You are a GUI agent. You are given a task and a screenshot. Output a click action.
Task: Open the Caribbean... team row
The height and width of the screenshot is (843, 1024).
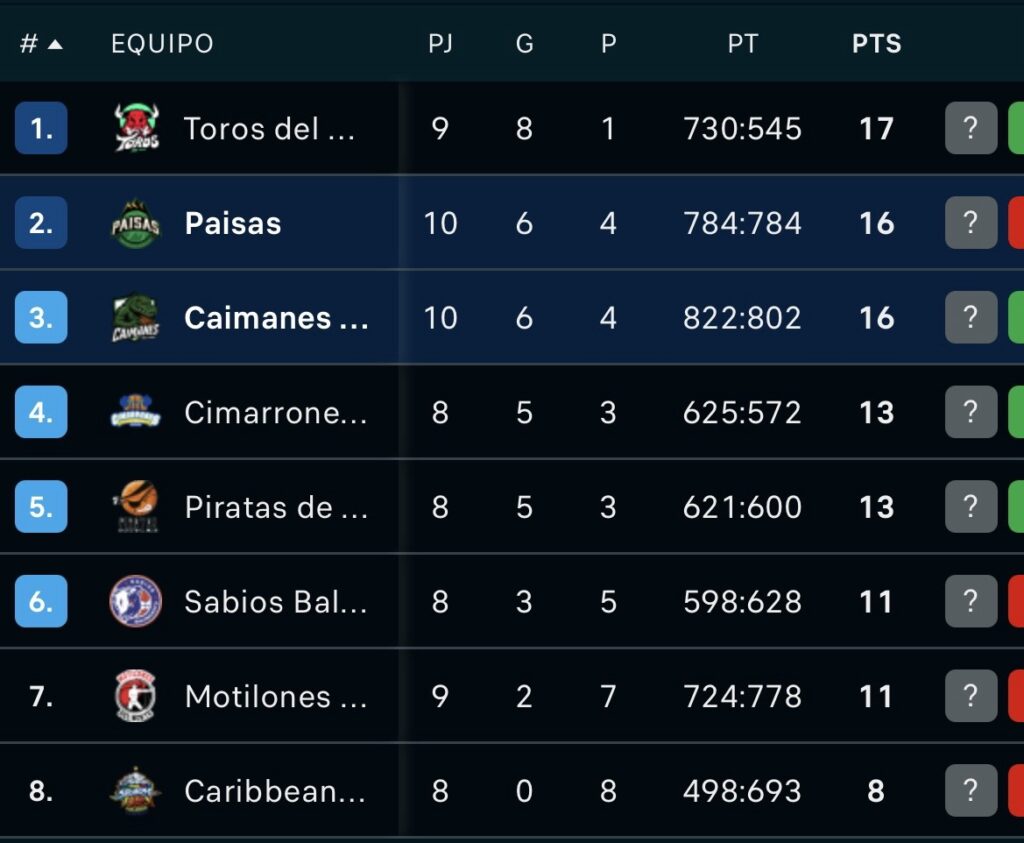pos(275,791)
